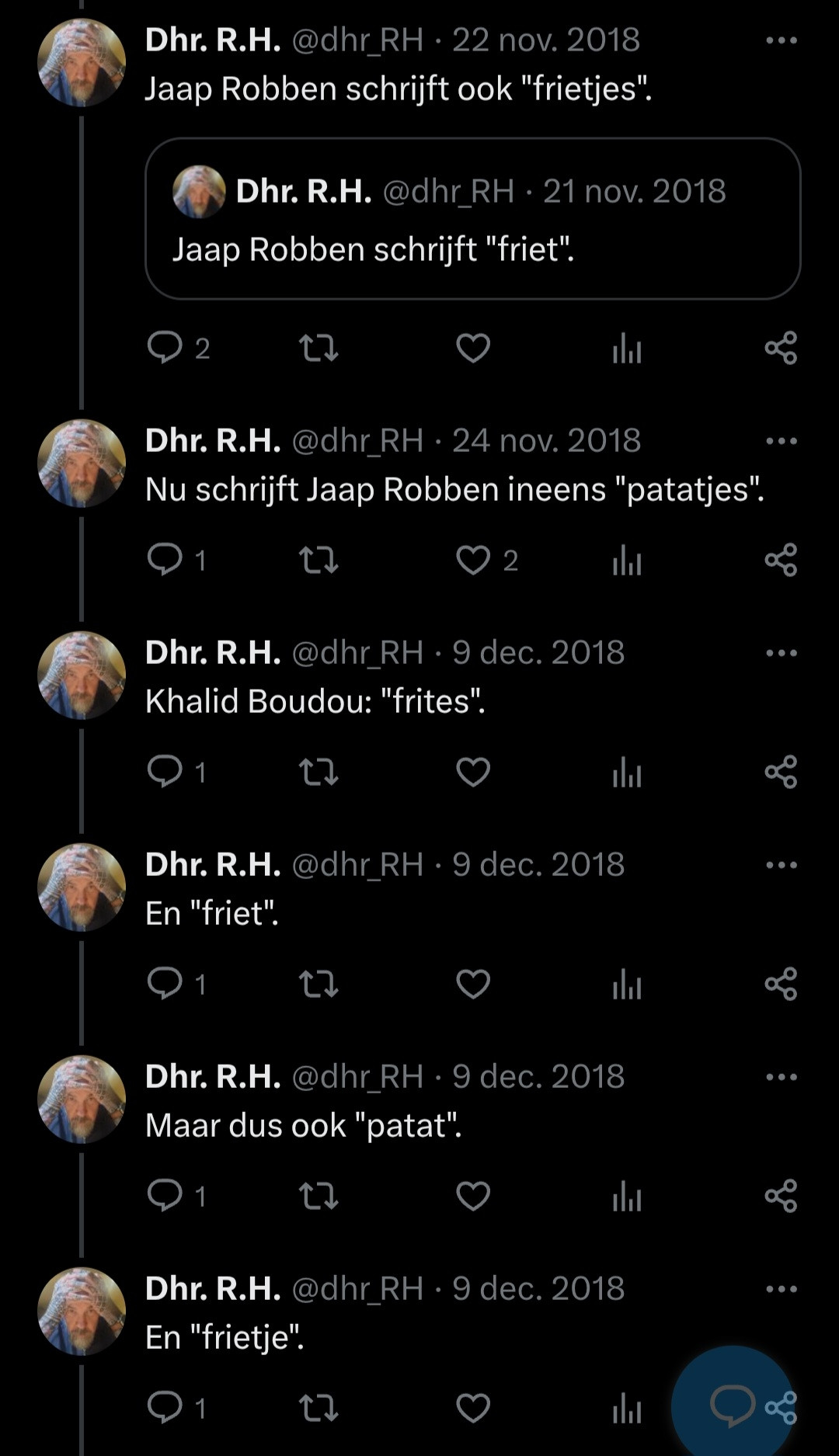839x1456 pixels.
Task: Open overflow menu on the "frietje" tweet
Action: (781, 1289)
